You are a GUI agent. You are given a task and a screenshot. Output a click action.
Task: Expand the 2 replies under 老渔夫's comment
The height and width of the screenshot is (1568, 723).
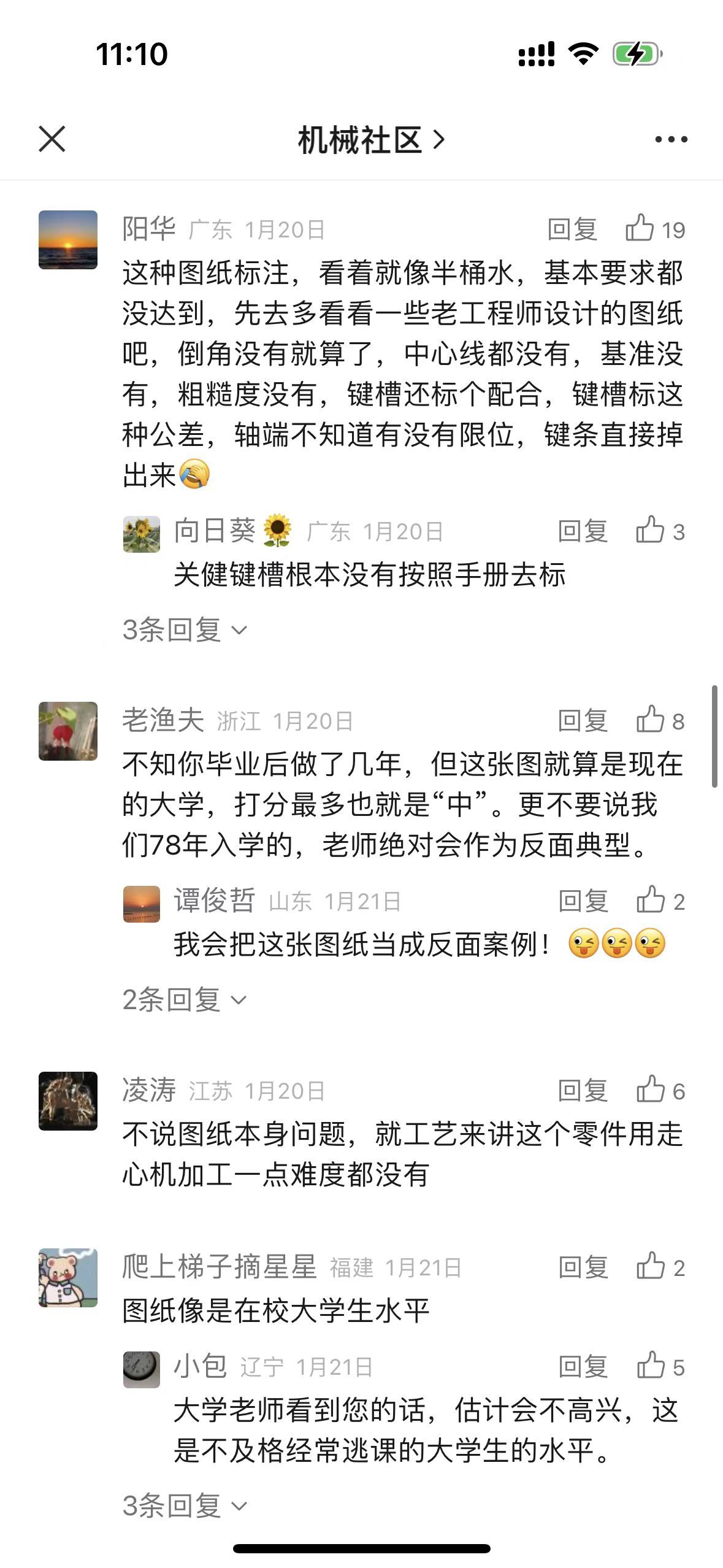(x=184, y=1000)
